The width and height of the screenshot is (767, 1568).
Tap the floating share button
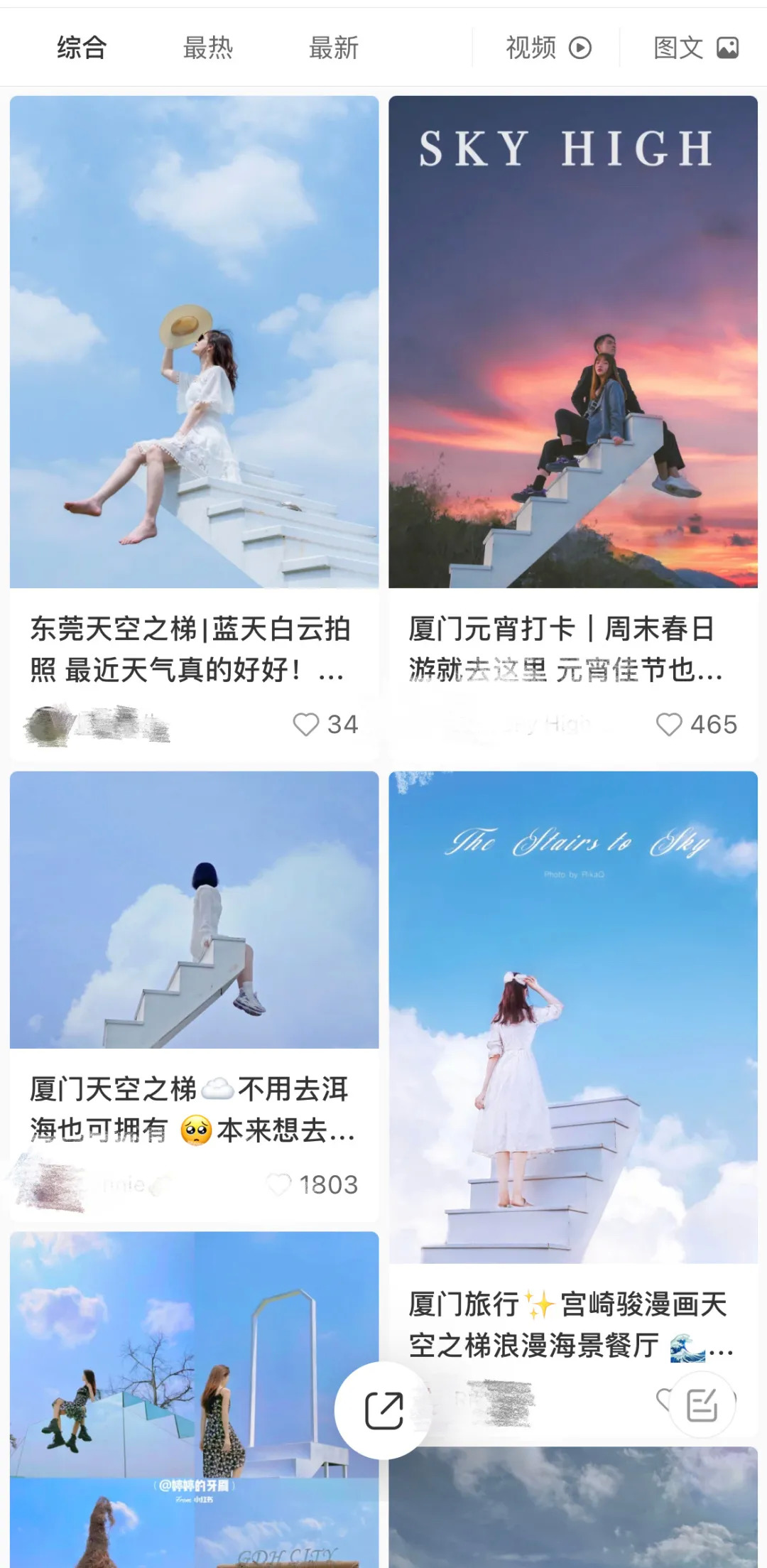pos(383,1410)
